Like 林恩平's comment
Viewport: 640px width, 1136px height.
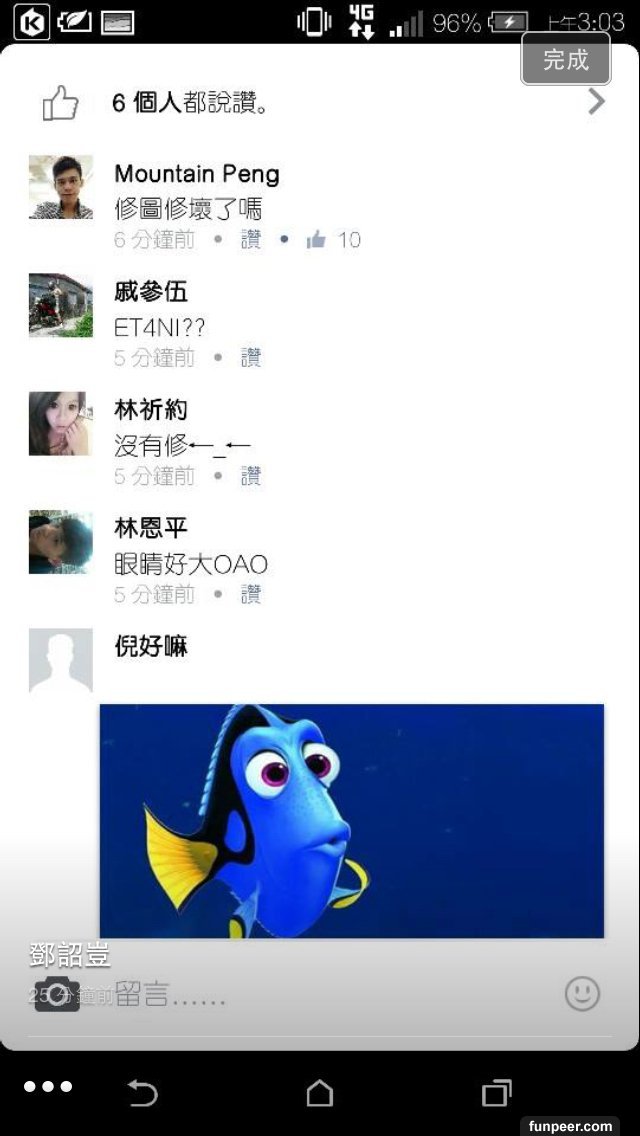[x=250, y=594]
